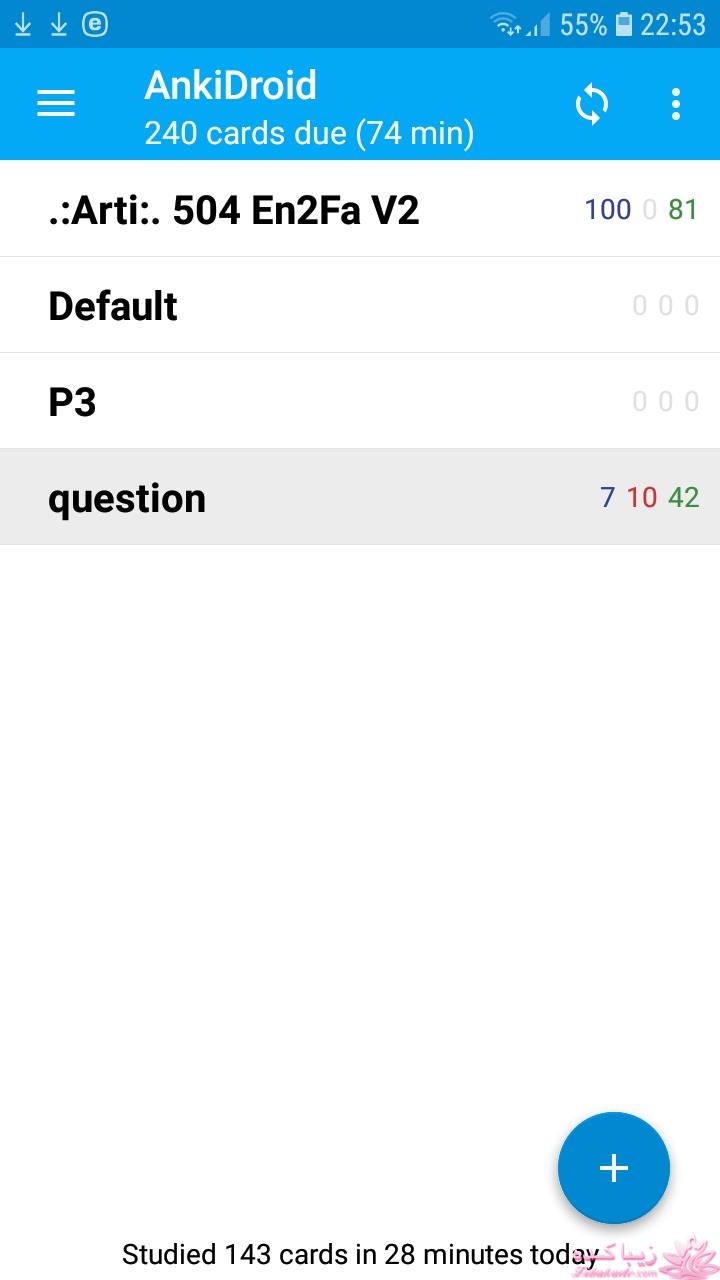Sync the AnkiDroid collection
Viewport: 720px width, 1280px height.
point(592,104)
